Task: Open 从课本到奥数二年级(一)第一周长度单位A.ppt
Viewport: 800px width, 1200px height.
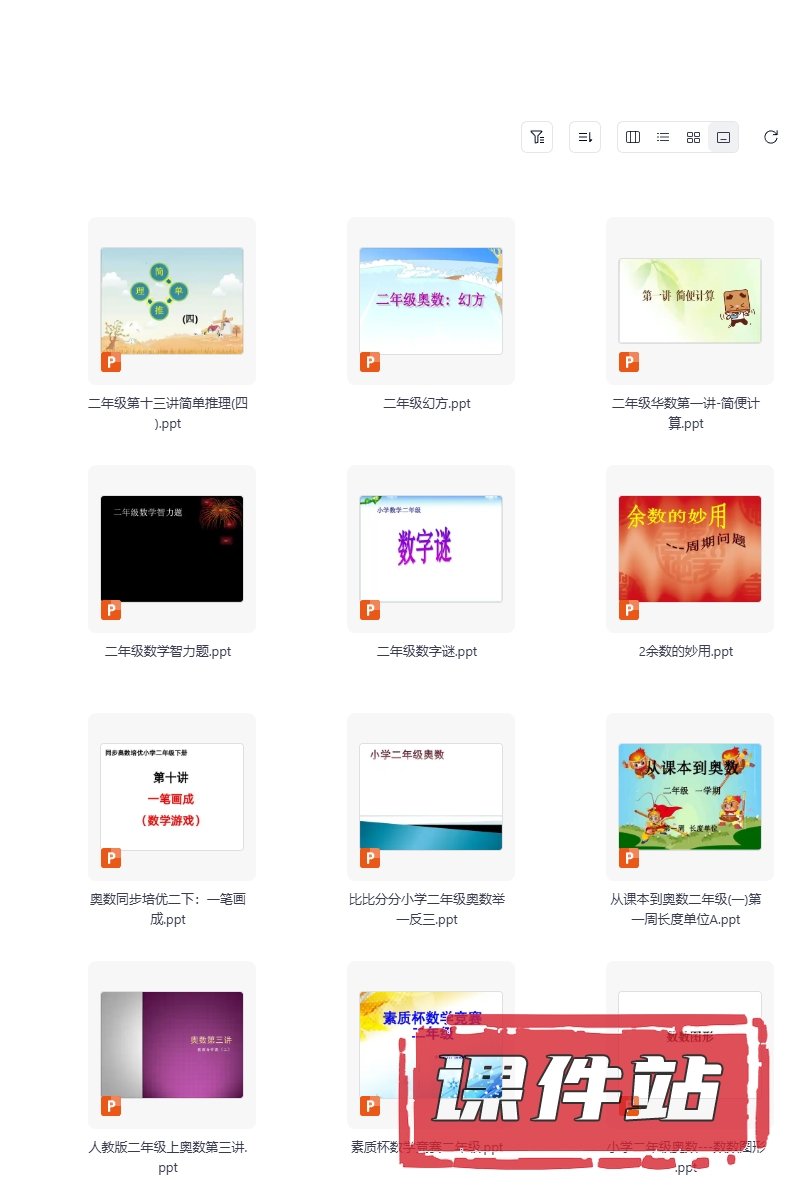Action: pos(690,797)
